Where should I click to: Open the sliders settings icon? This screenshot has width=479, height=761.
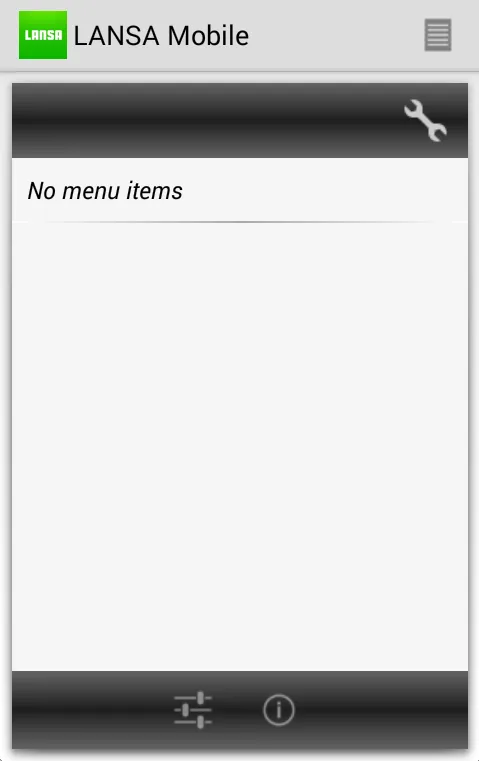(193, 710)
